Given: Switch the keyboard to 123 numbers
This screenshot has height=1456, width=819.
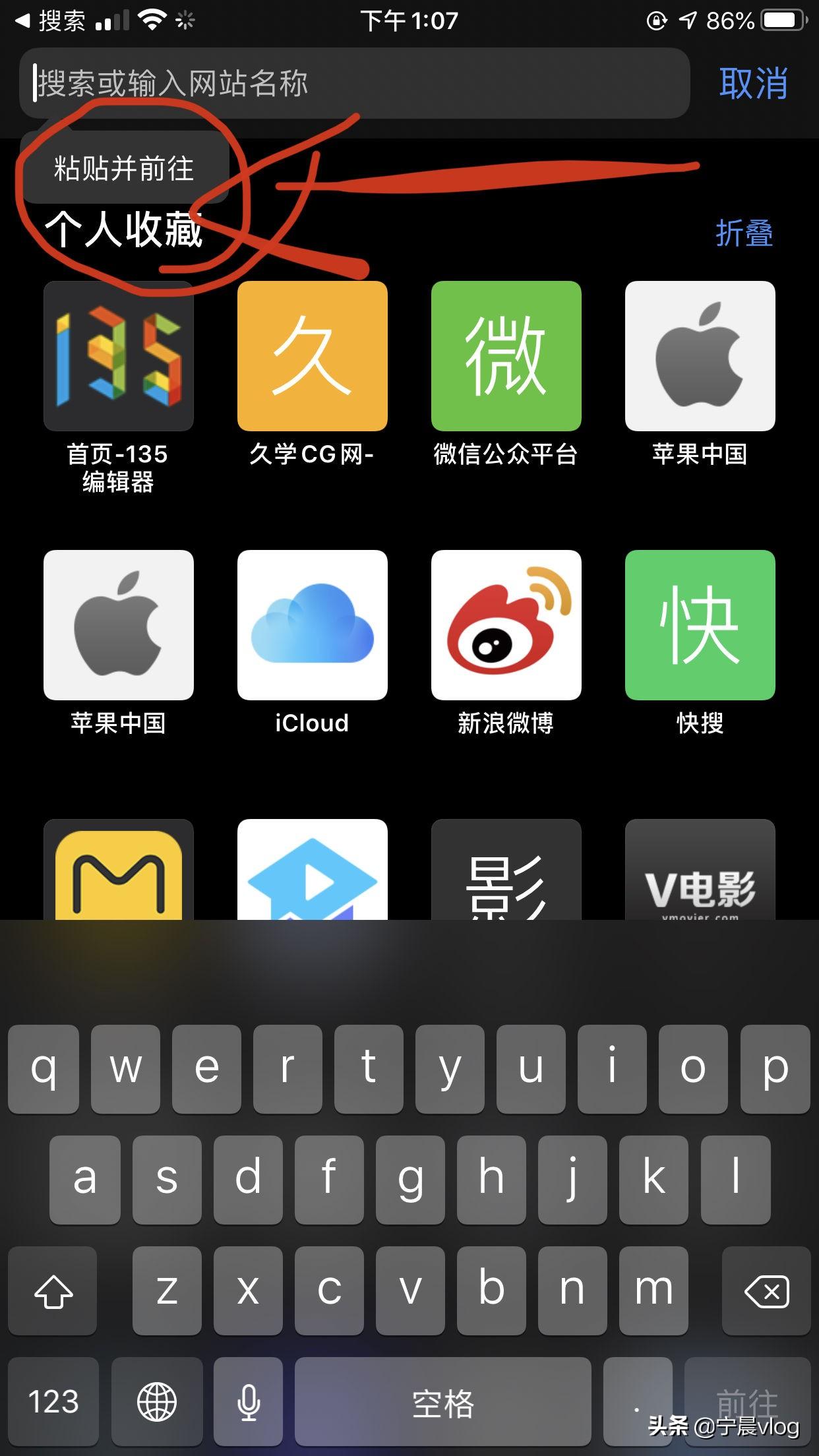Looking at the screenshot, I should [53, 1401].
